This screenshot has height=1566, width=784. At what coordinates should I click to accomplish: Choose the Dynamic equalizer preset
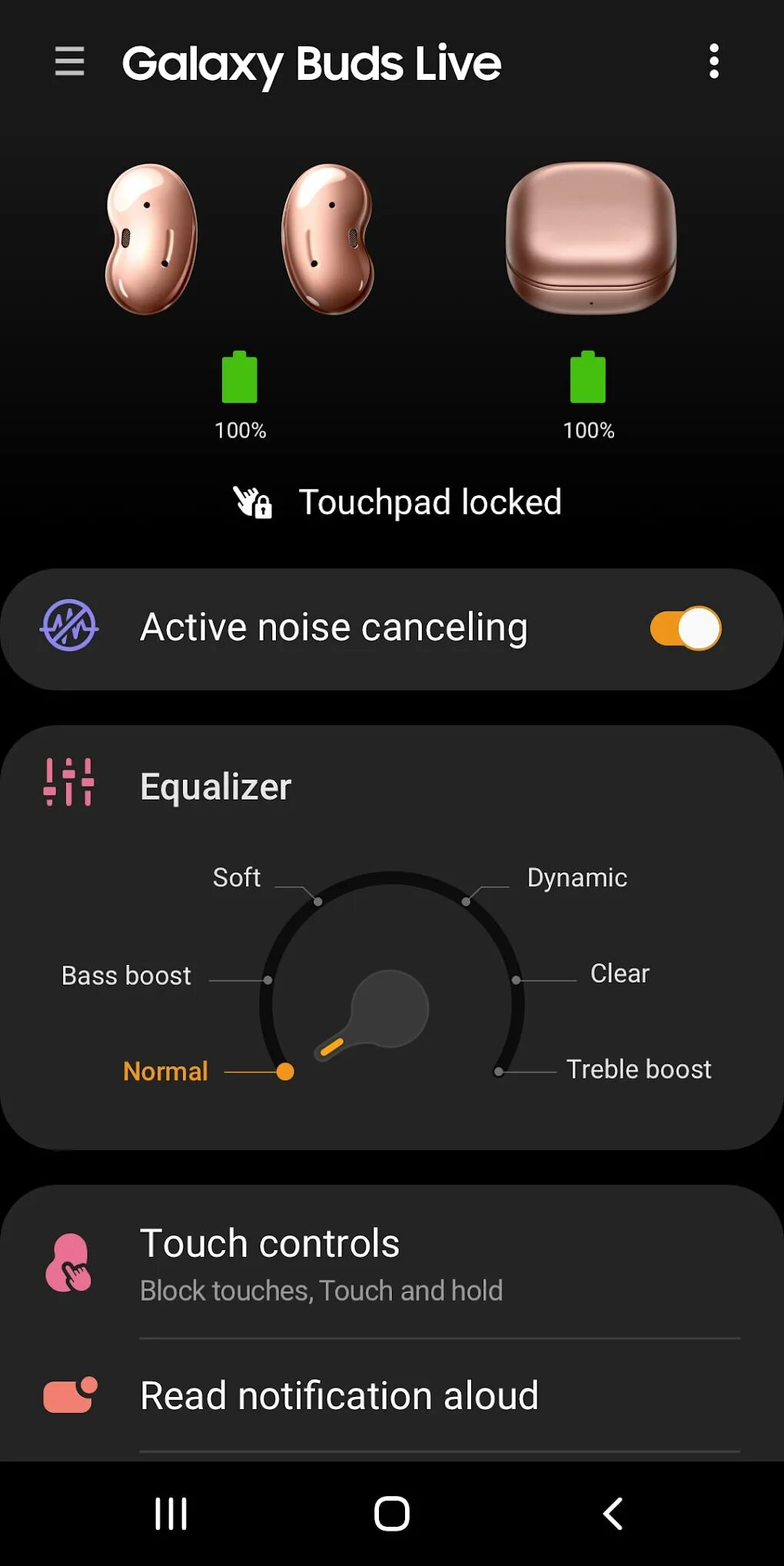(576, 878)
